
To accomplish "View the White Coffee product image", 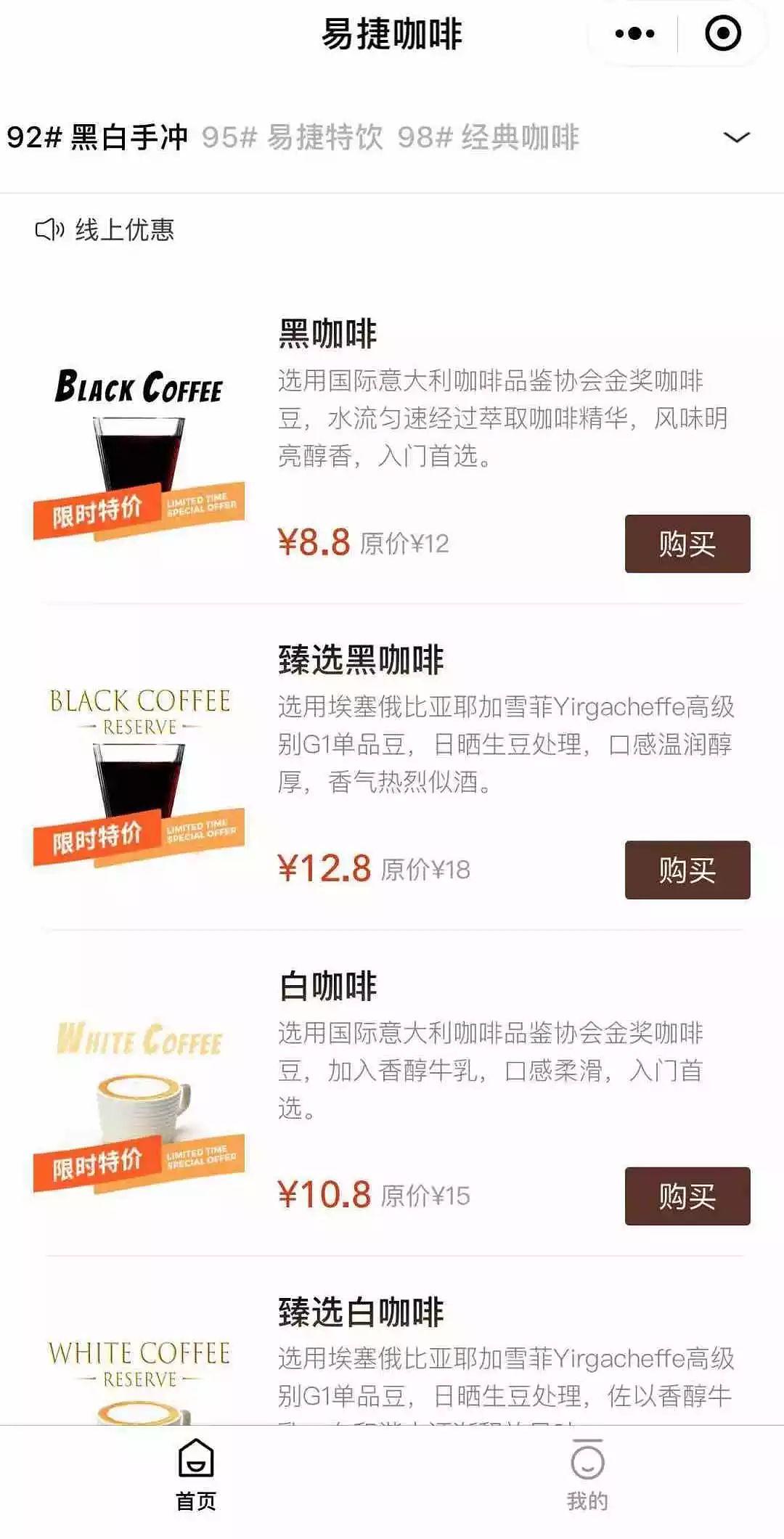I will [x=139, y=1102].
